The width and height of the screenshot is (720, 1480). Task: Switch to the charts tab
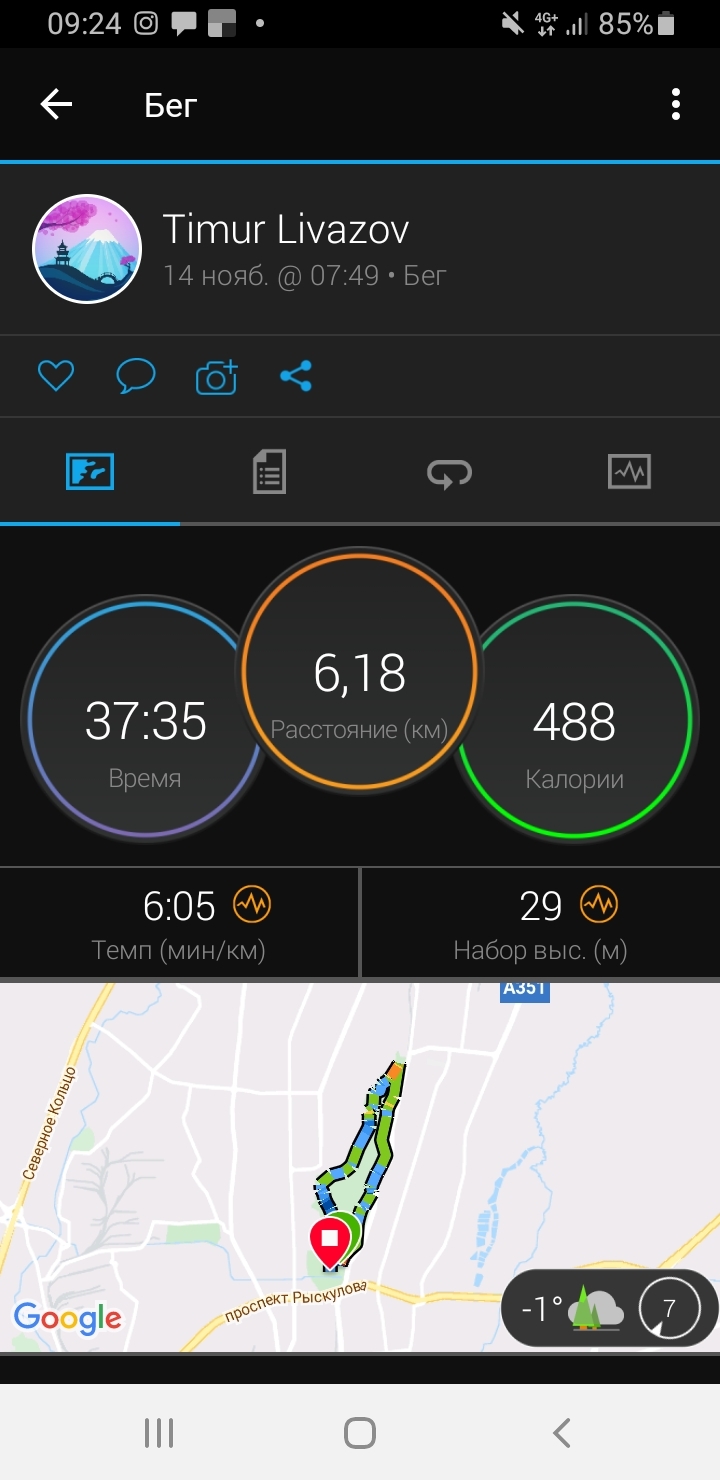point(629,471)
